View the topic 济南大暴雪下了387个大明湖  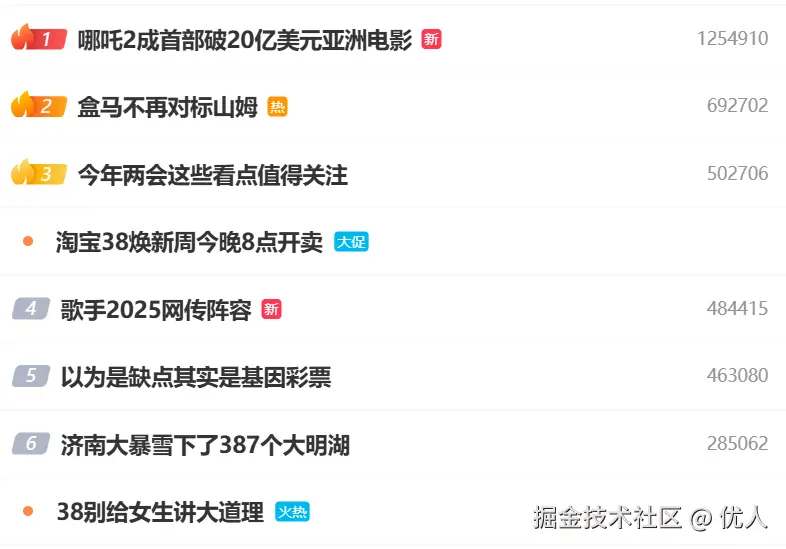pos(205,444)
